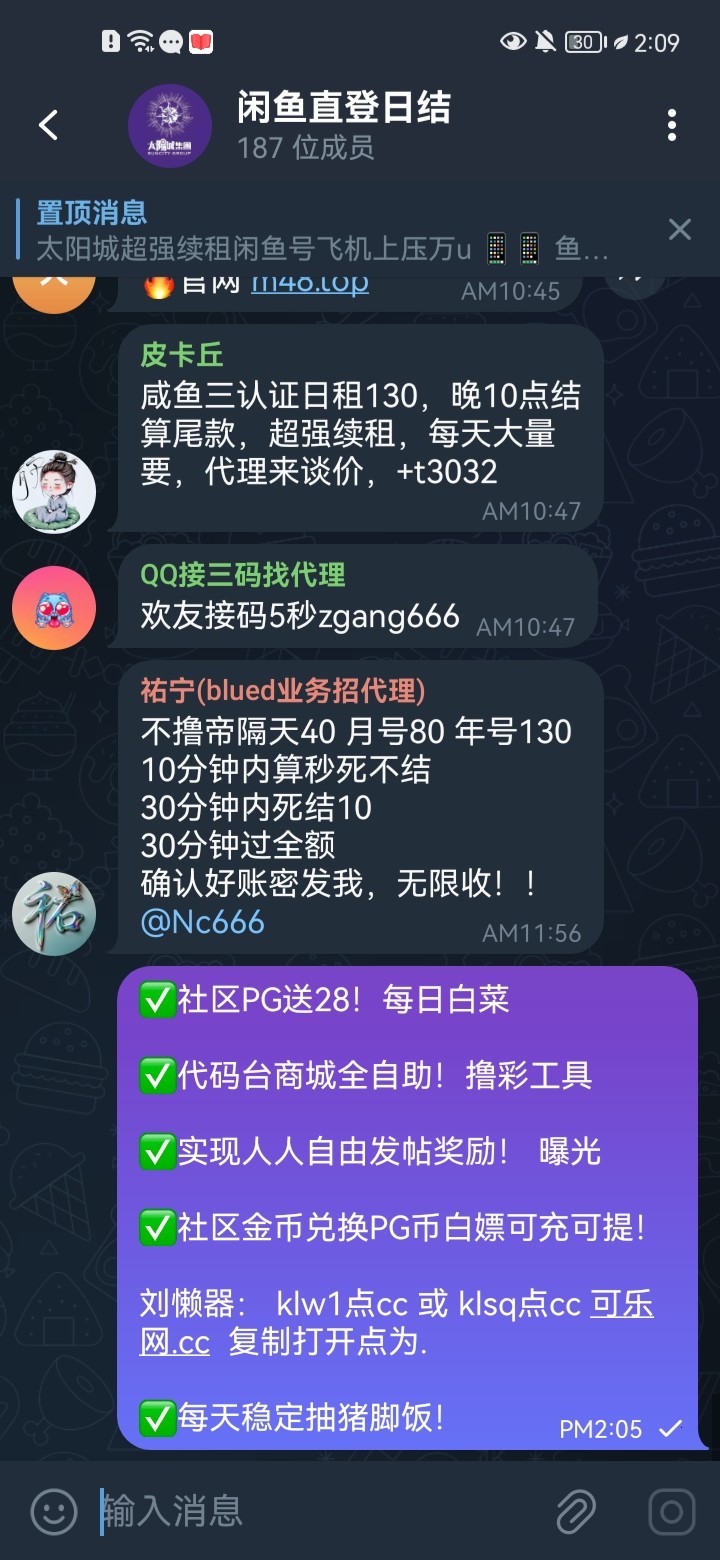The height and width of the screenshot is (1560, 720).
Task: Open the three-dot chat options menu
Action: pyautogui.click(x=671, y=124)
